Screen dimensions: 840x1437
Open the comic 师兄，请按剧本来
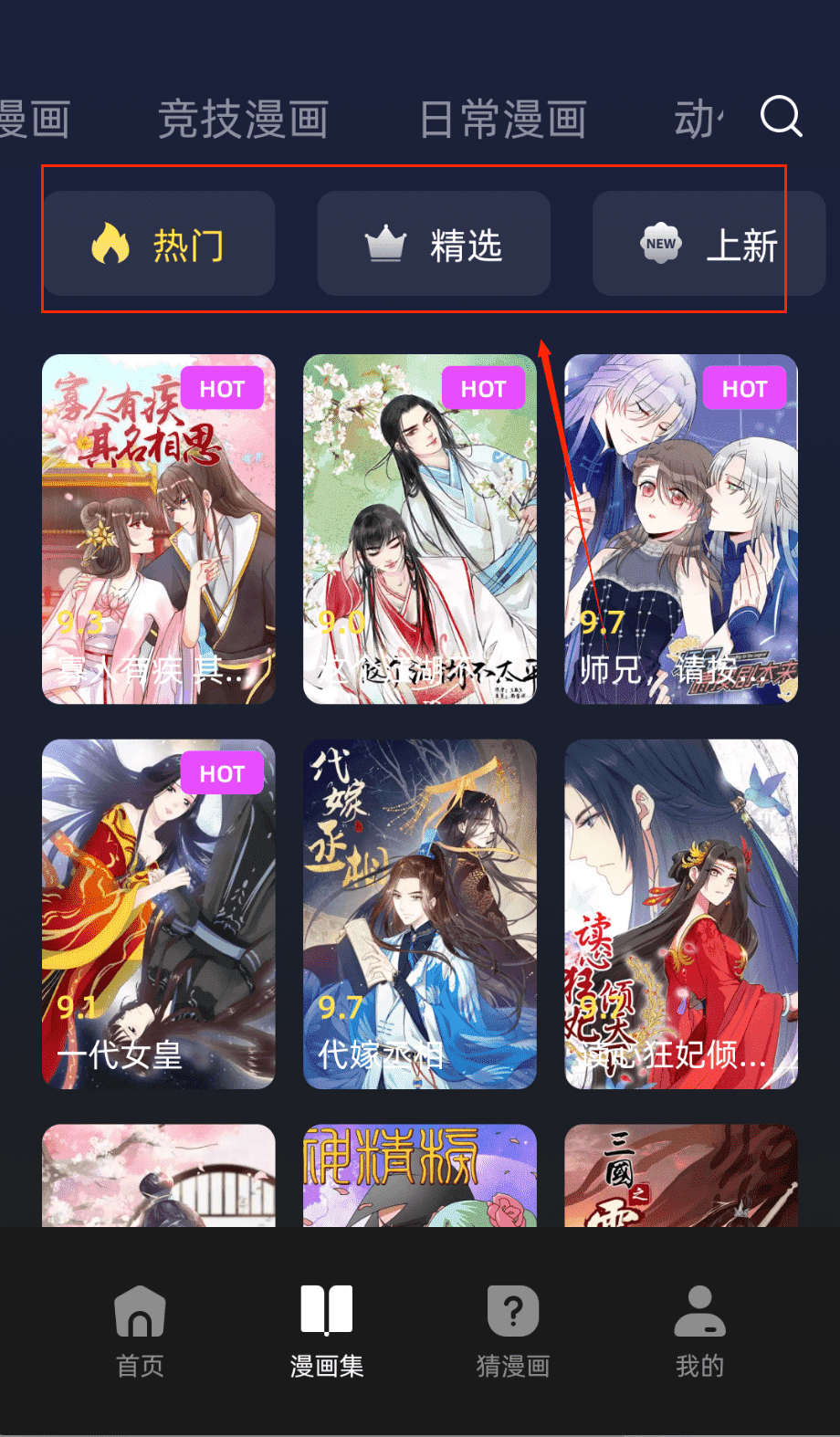click(681, 529)
